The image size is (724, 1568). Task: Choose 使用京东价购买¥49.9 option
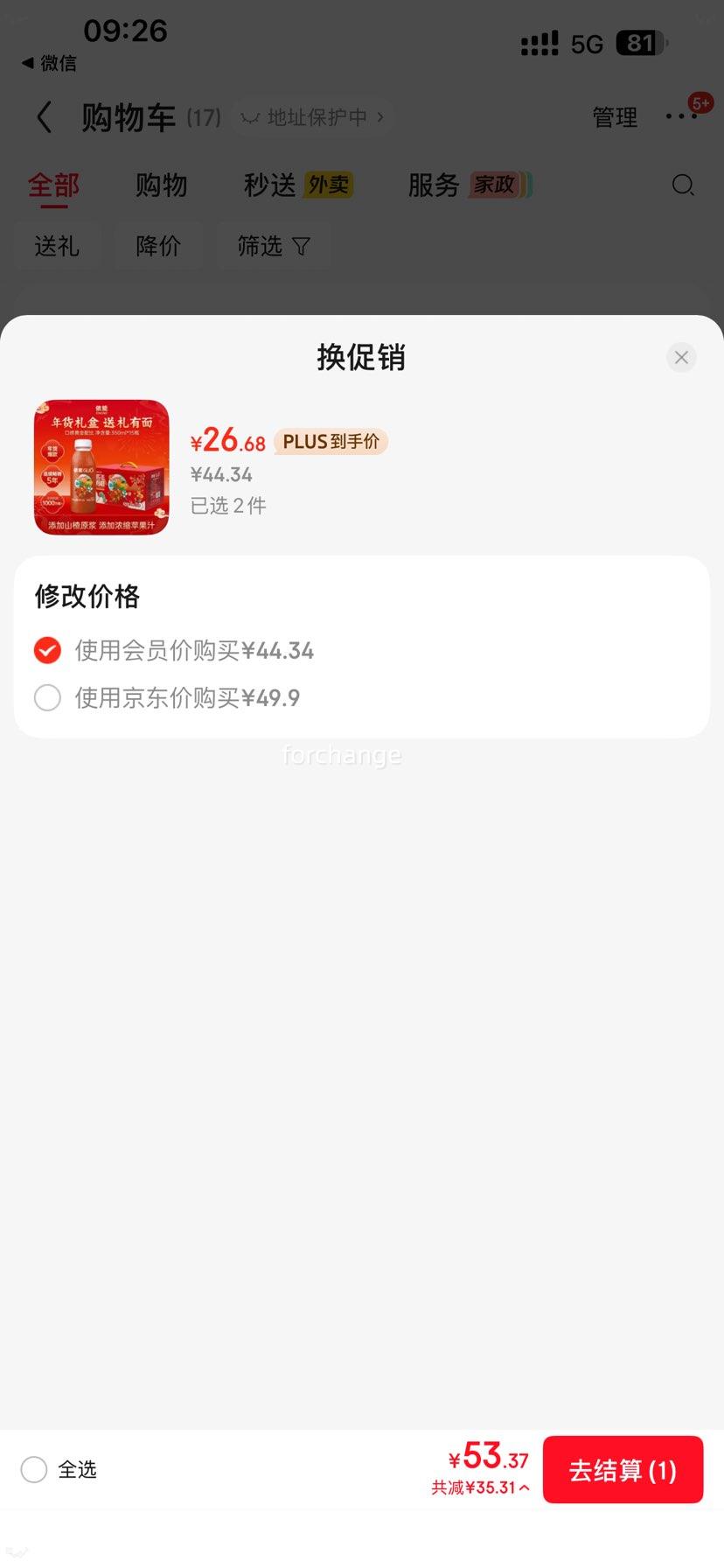(x=47, y=697)
